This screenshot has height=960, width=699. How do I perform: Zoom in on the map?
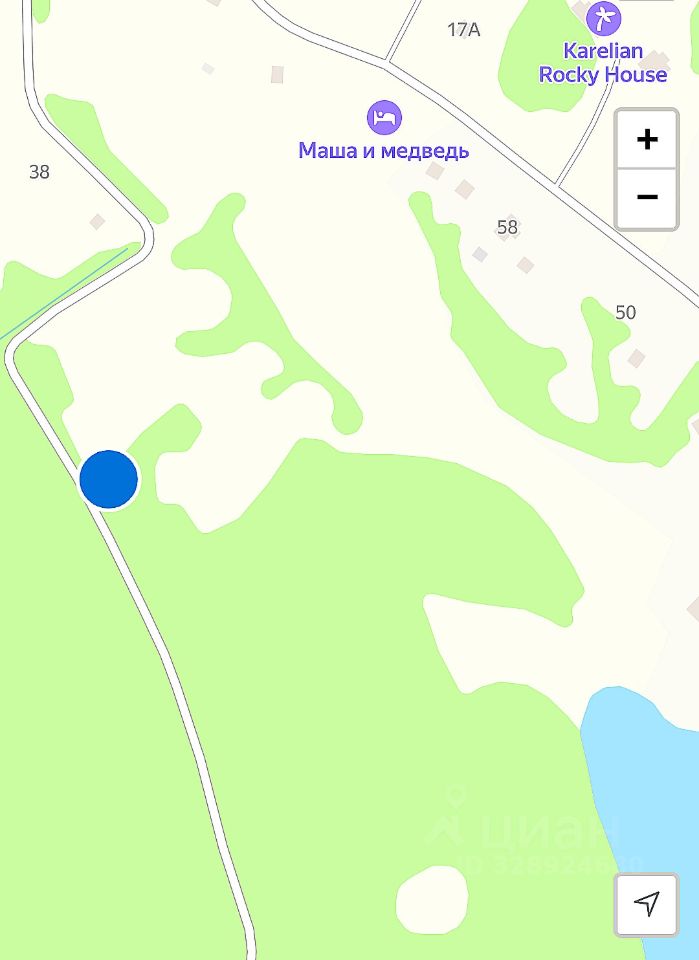[x=647, y=139]
